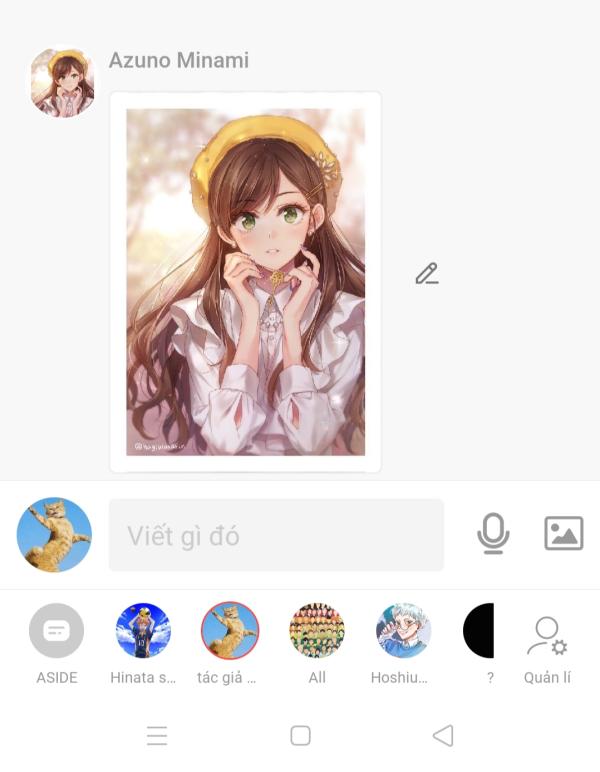Return to the system home screen
This screenshot has height=772, width=600.
click(300, 736)
